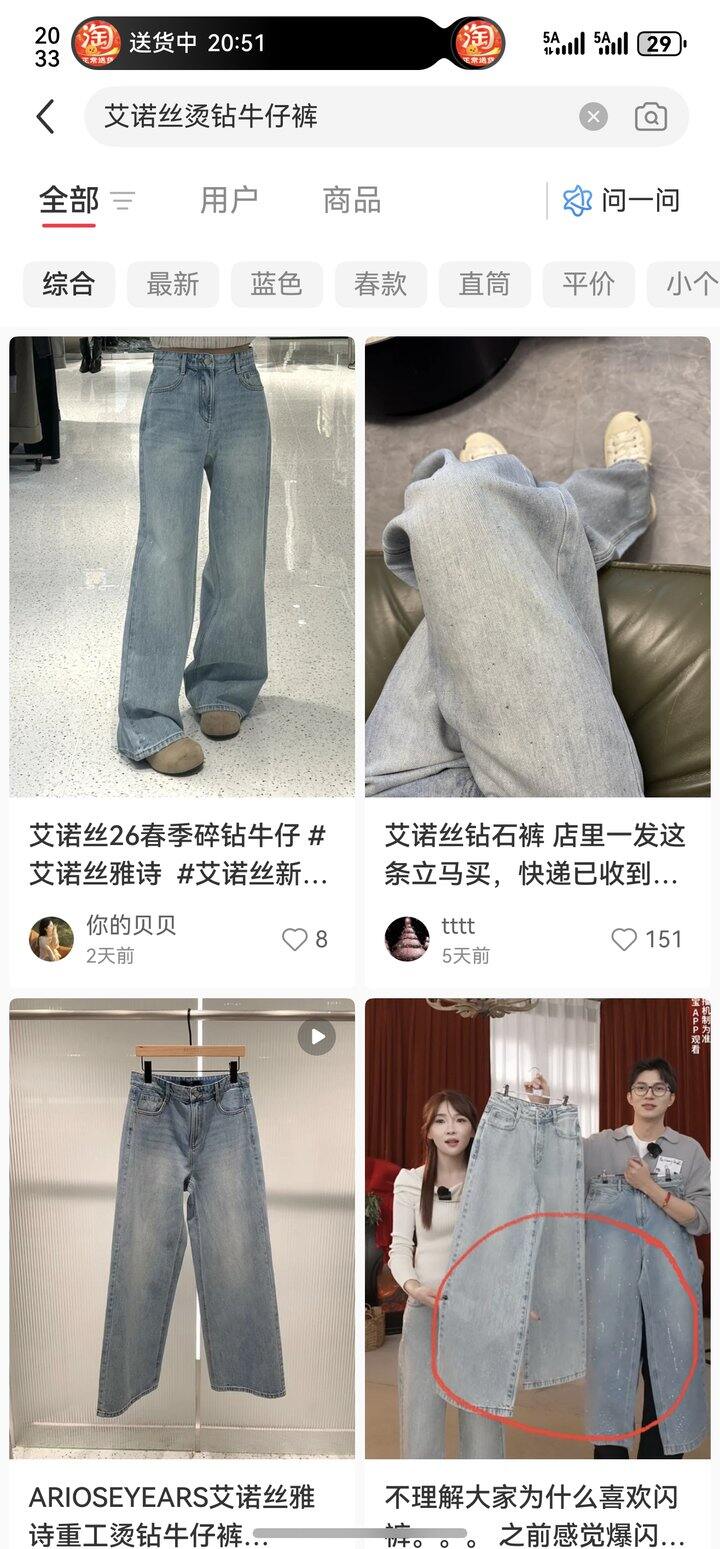
Task: Tap the back arrow to exit search
Action: point(44,116)
